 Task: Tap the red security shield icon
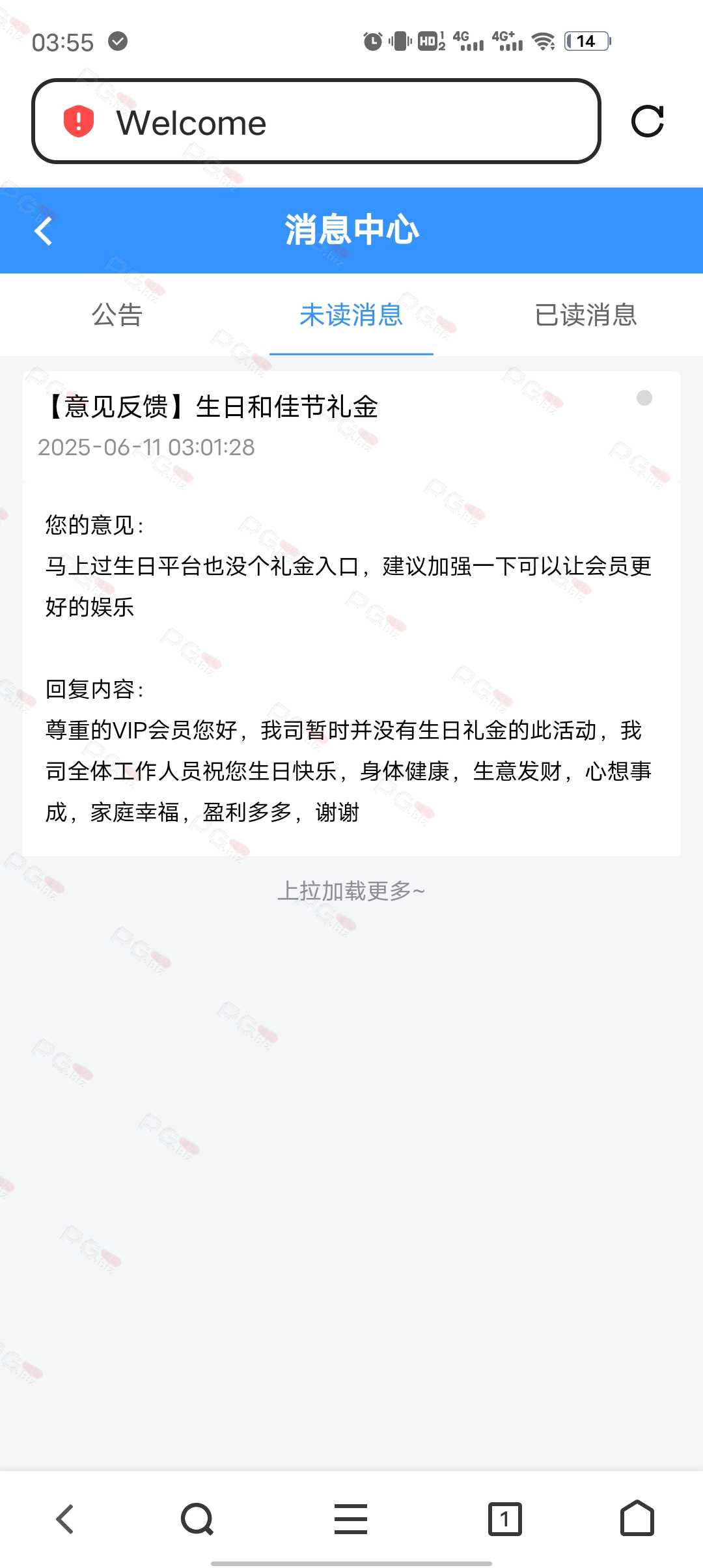tap(79, 122)
